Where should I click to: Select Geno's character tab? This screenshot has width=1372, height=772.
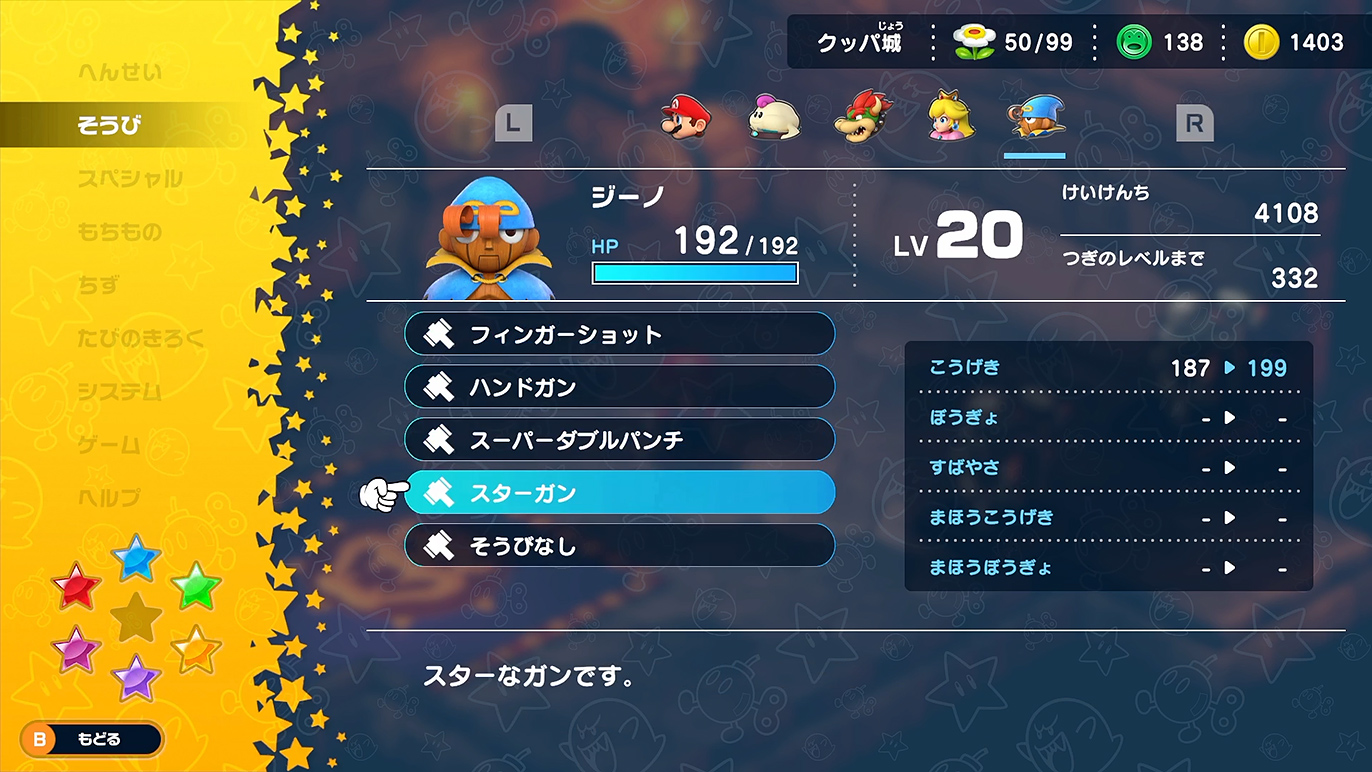click(x=1035, y=118)
